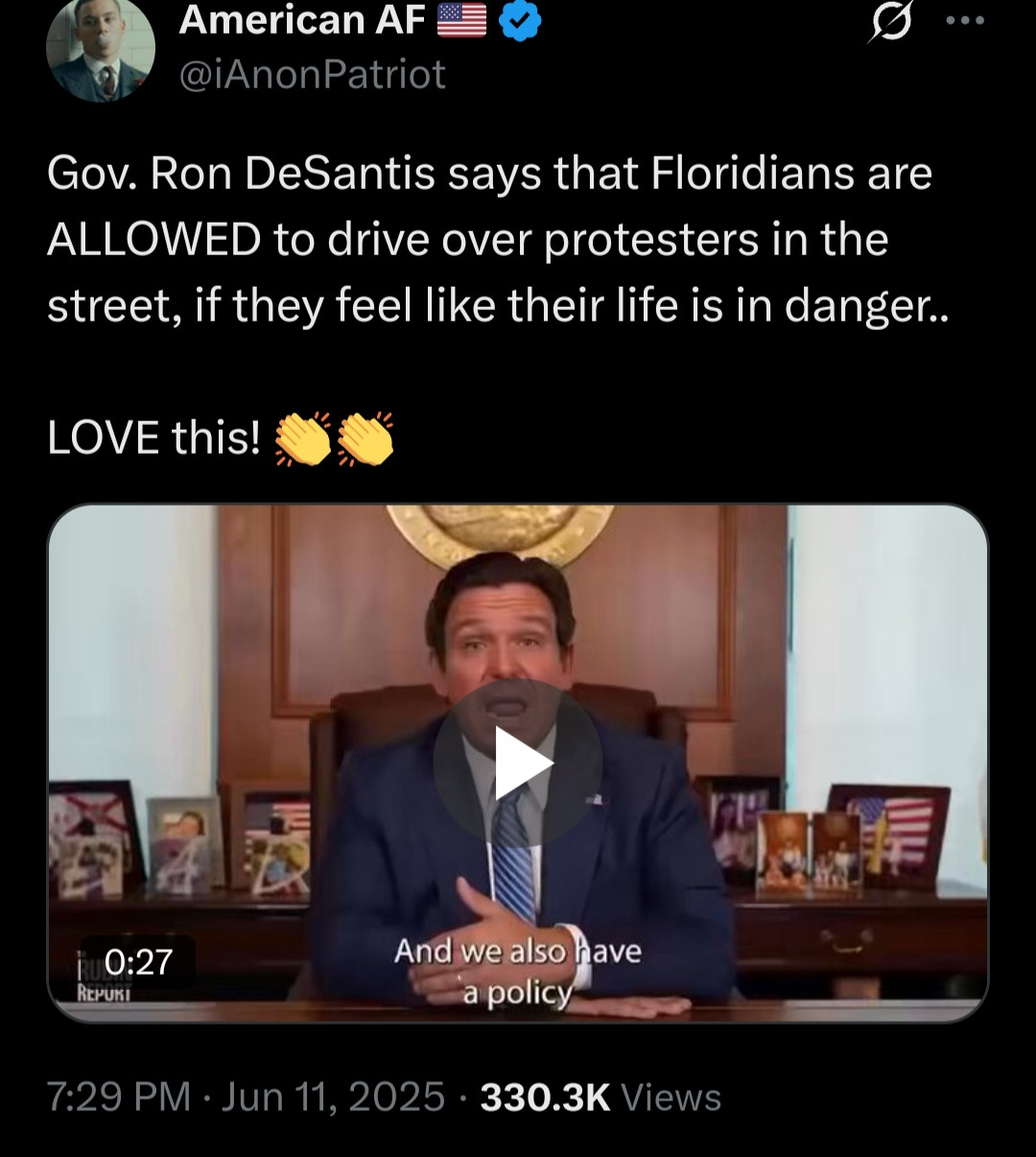Tap the Grok icon beside the overflow menu
Image resolution: width=1036 pixels, height=1157 pixels.
click(889, 23)
